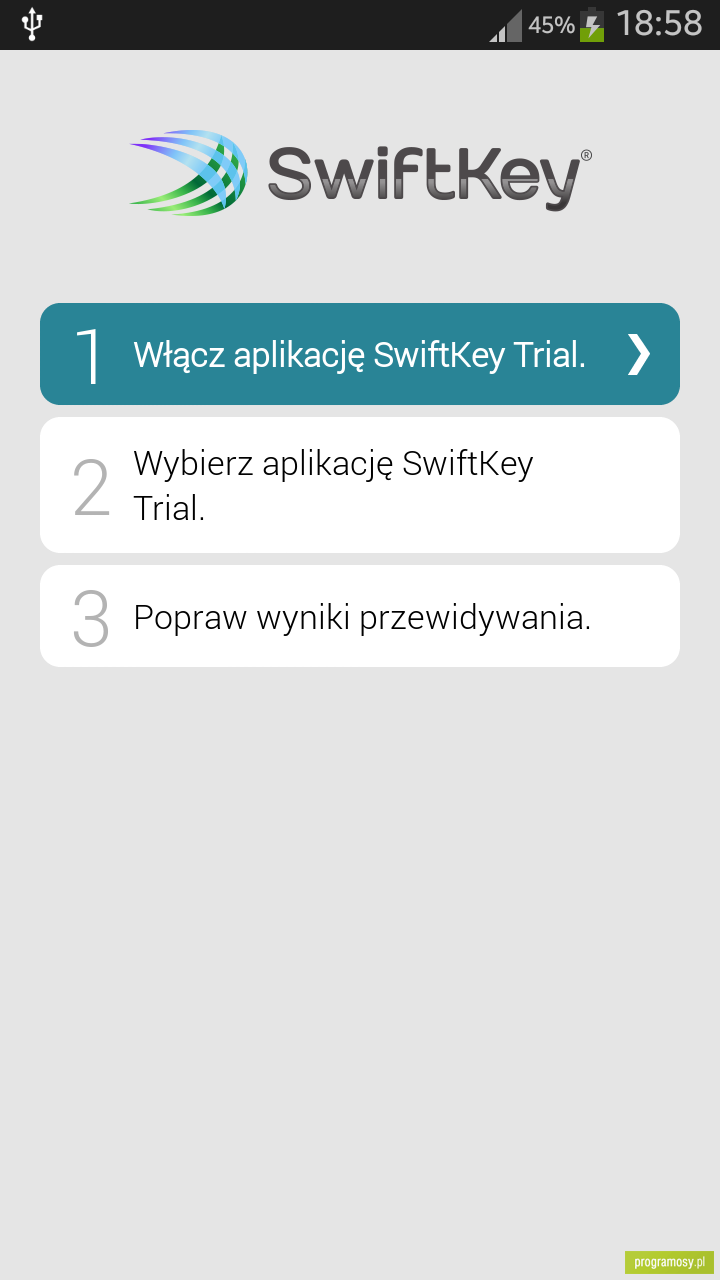Start step 1 Włącz aplikację SwiftKey Trial
The height and width of the screenshot is (1280, 720).
coord(360,354)
